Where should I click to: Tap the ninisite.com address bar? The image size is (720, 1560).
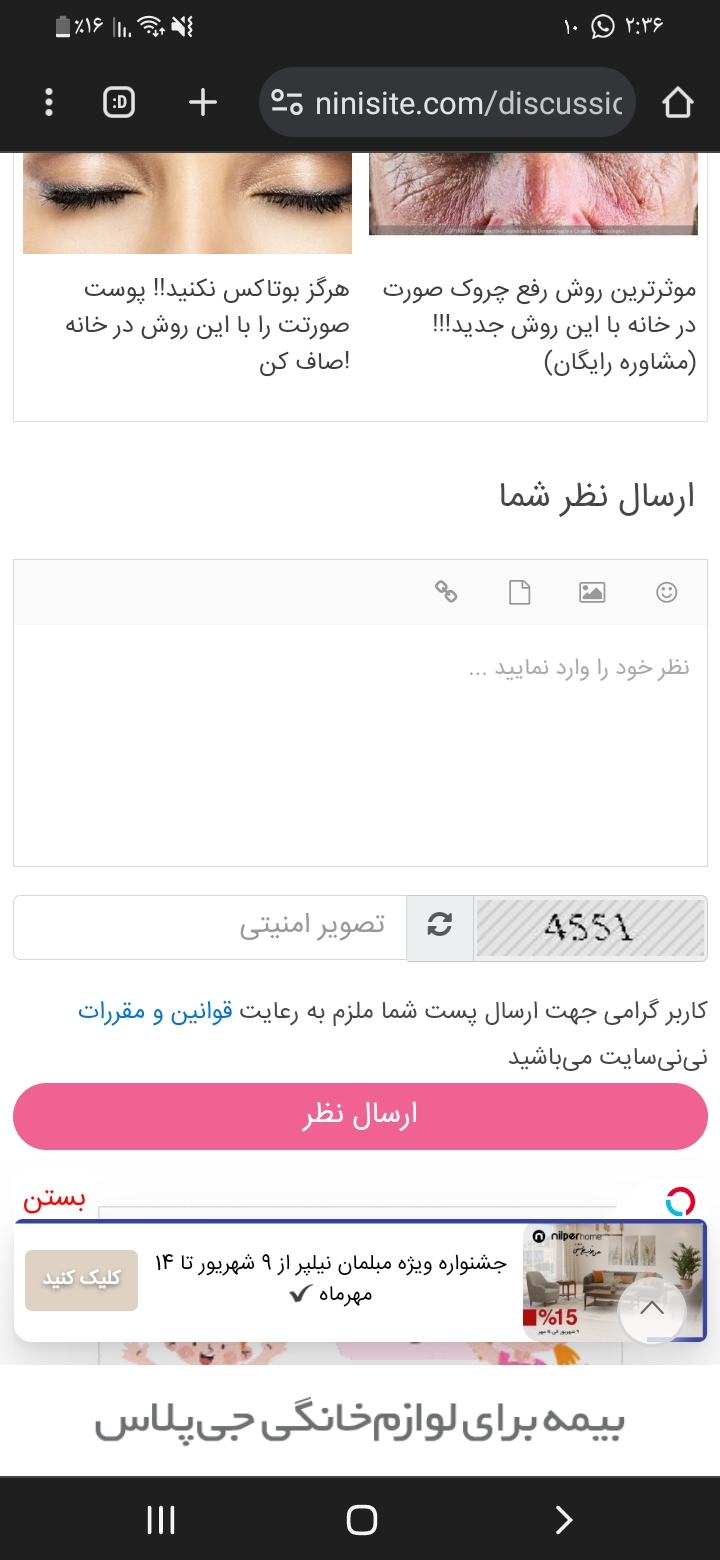(x=450, y=102)
